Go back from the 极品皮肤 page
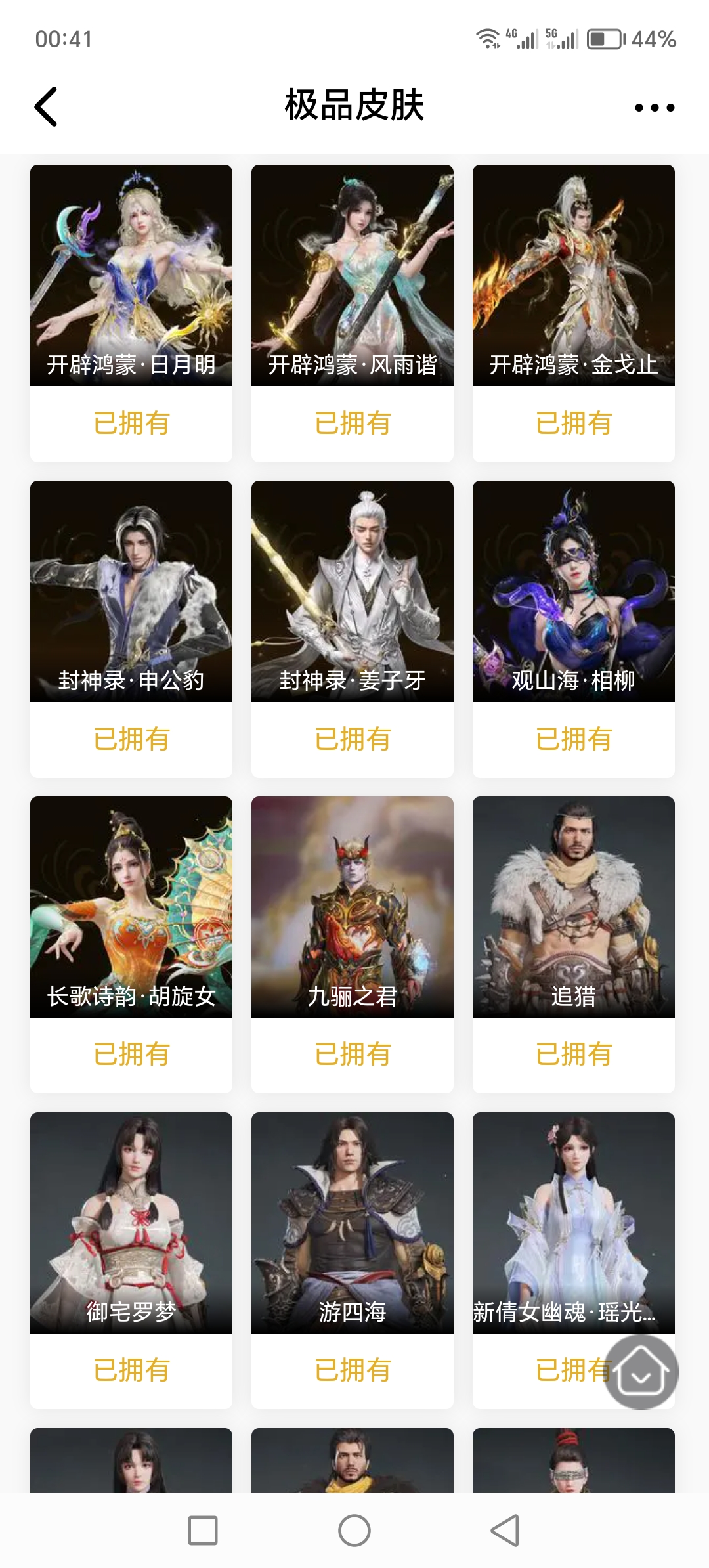 [46, 106]
